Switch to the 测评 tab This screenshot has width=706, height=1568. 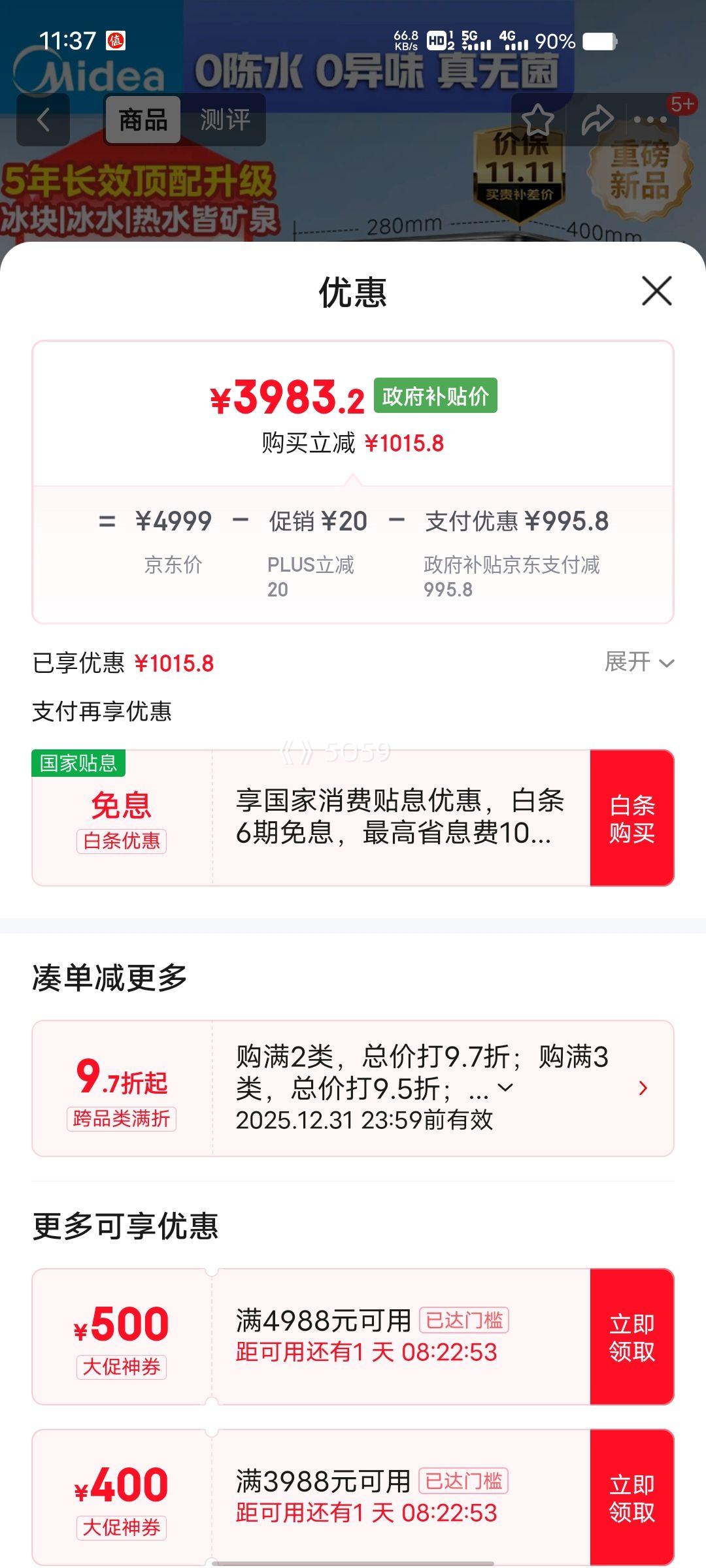pos(225,120)
